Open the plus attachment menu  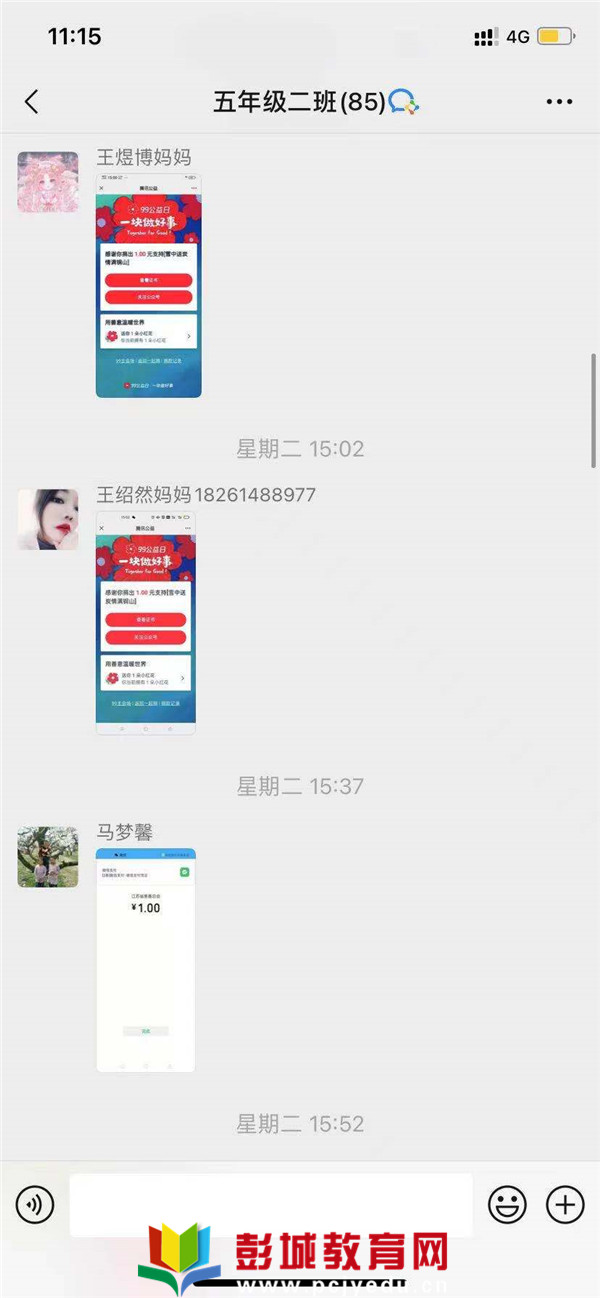click(565, 1204)
